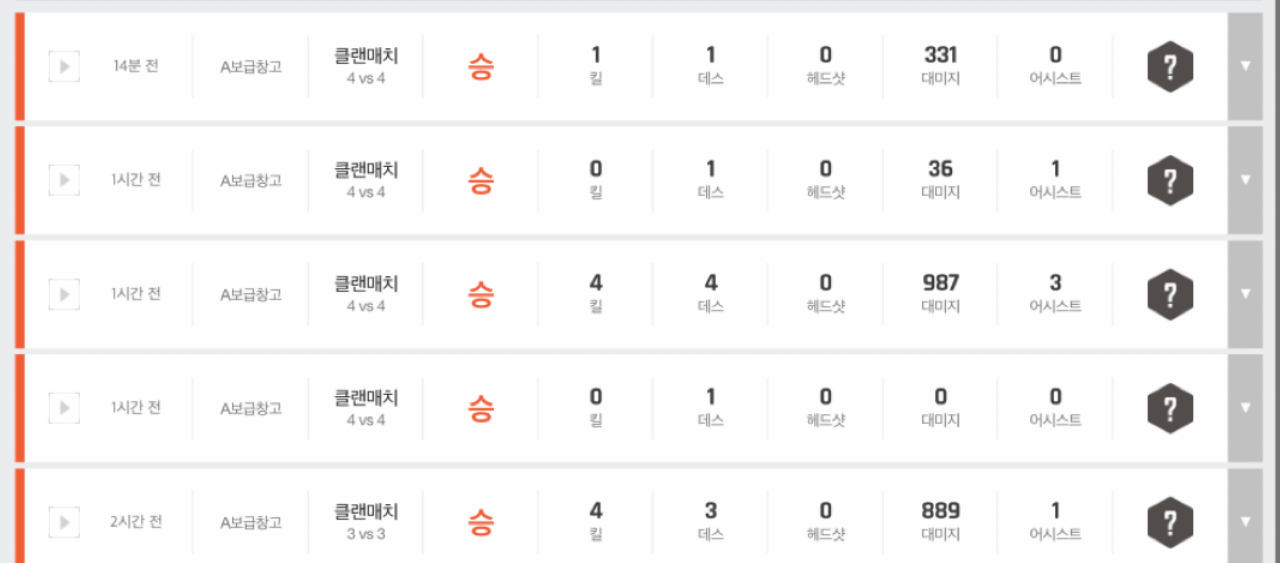Expand the match with 0 damage
1280x563 pixels.
[x=1245, y=409]
